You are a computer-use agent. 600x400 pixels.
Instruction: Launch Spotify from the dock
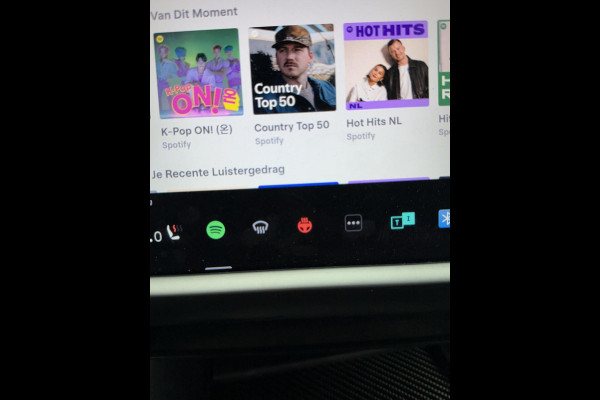point(215,229)
